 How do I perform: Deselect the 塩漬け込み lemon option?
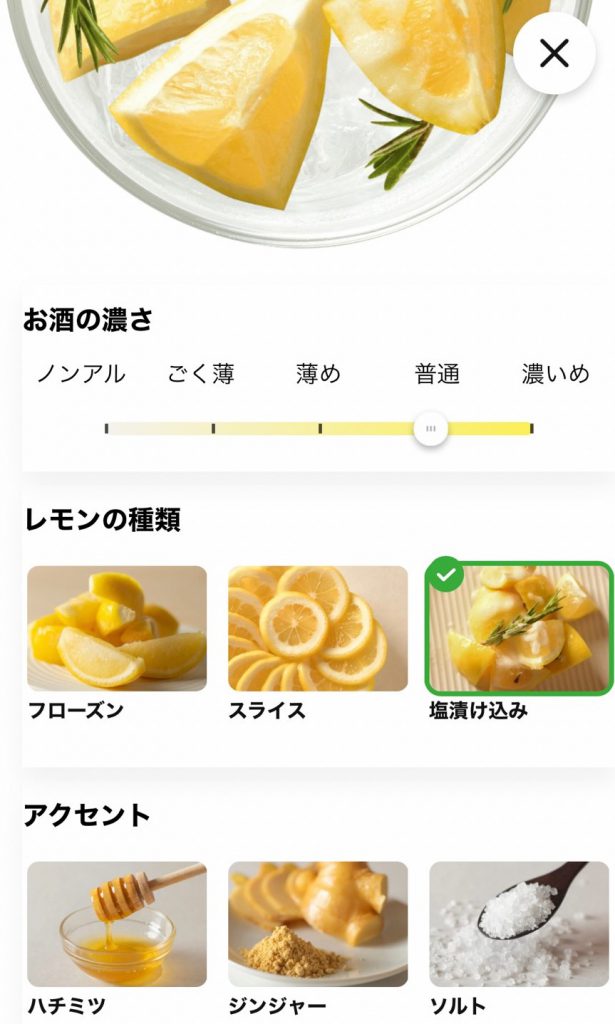point(519,628)
